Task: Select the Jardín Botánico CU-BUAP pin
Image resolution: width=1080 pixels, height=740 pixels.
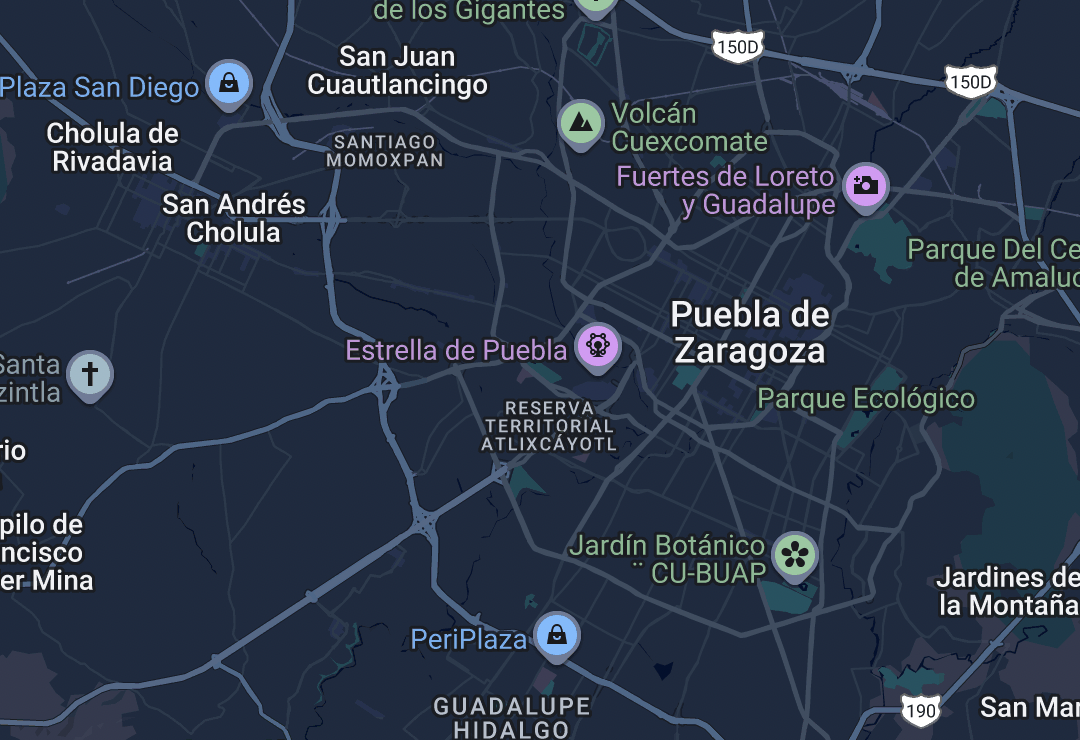Action: click(x=795, y=554)
